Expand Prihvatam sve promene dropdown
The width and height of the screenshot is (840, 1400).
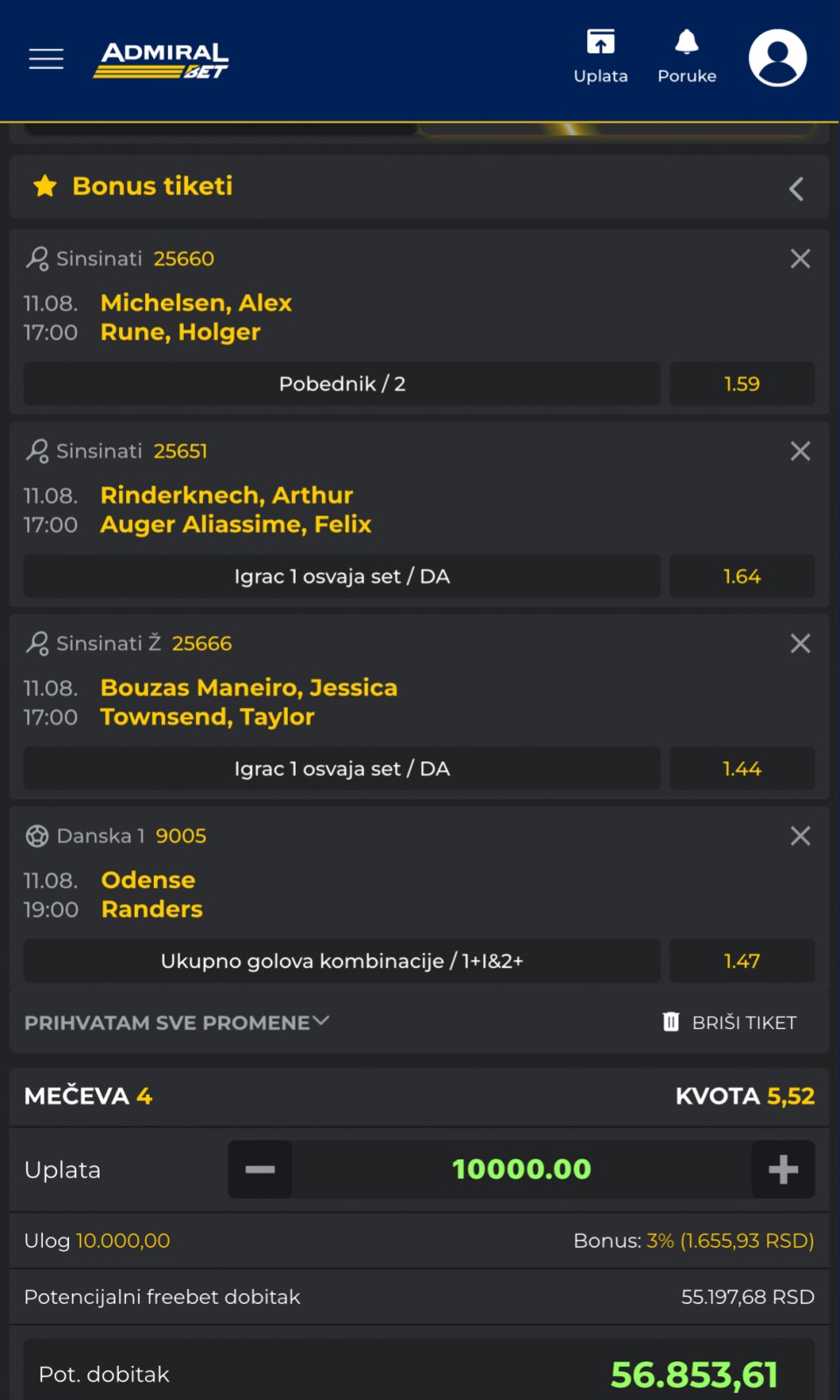(177, 1022)
